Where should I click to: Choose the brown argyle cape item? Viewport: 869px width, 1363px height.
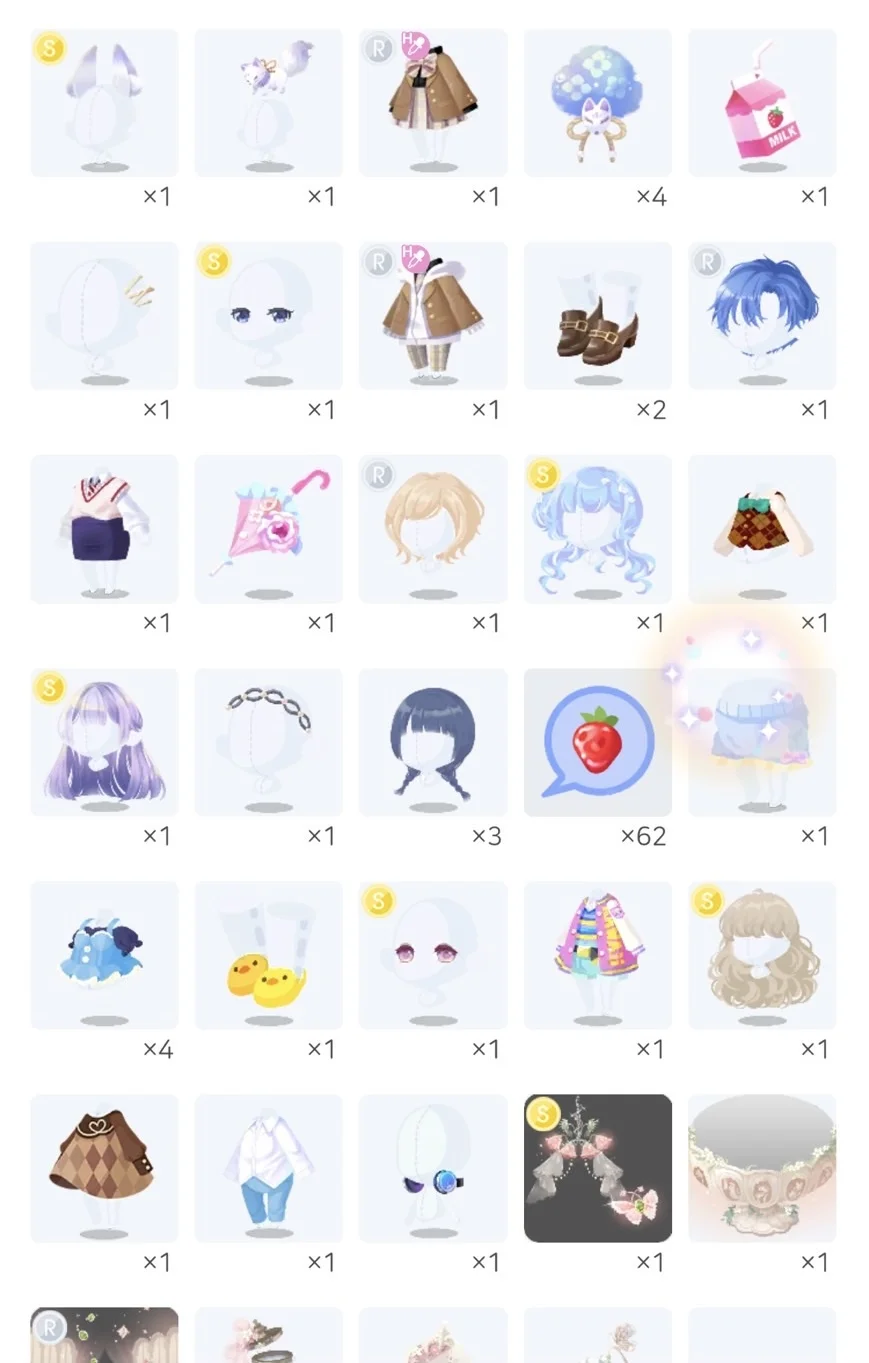[x=104, y=1168]
